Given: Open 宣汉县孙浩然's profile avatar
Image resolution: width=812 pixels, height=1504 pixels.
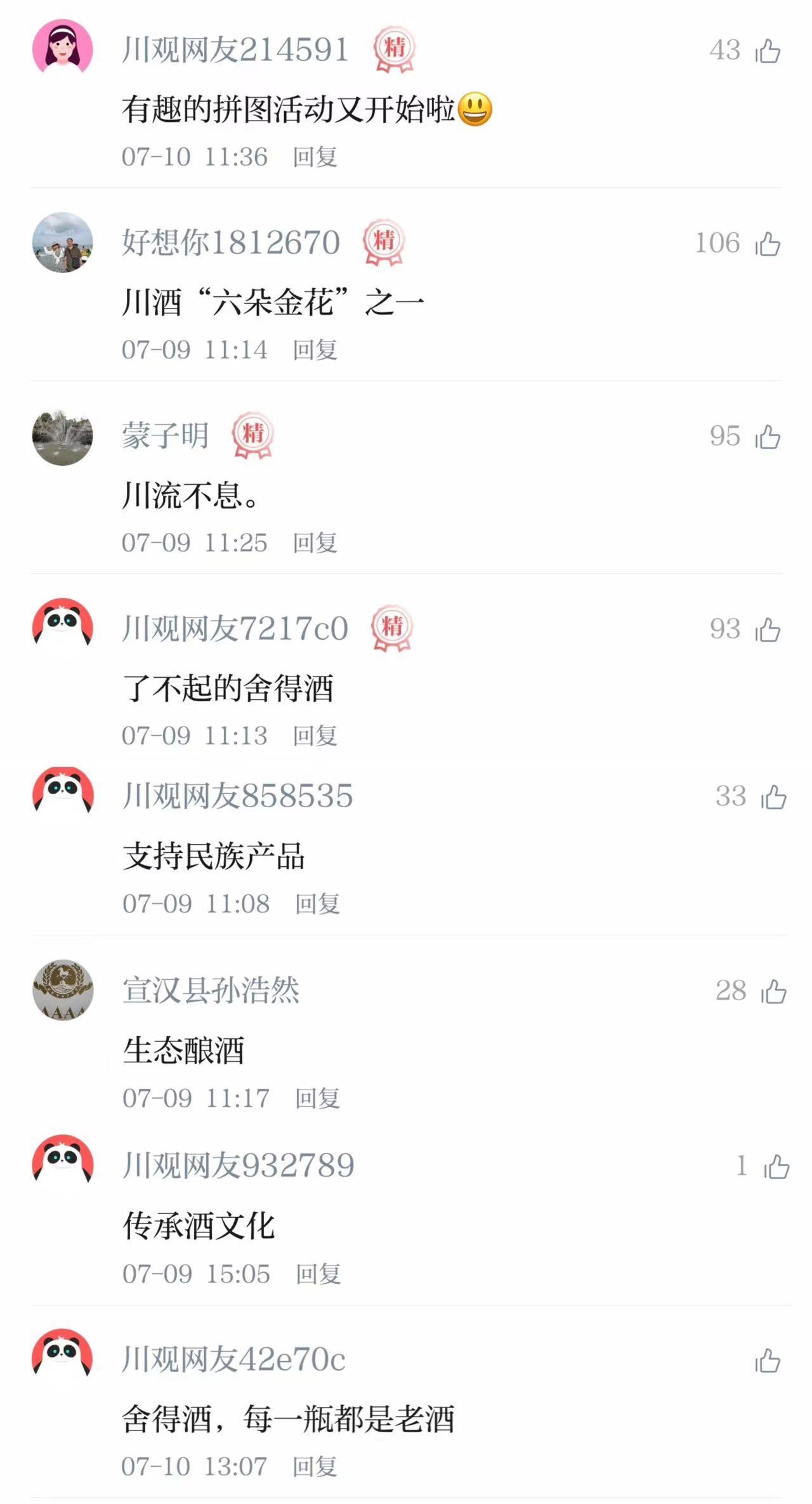Looking at the screenshot, I should [63, 990].
